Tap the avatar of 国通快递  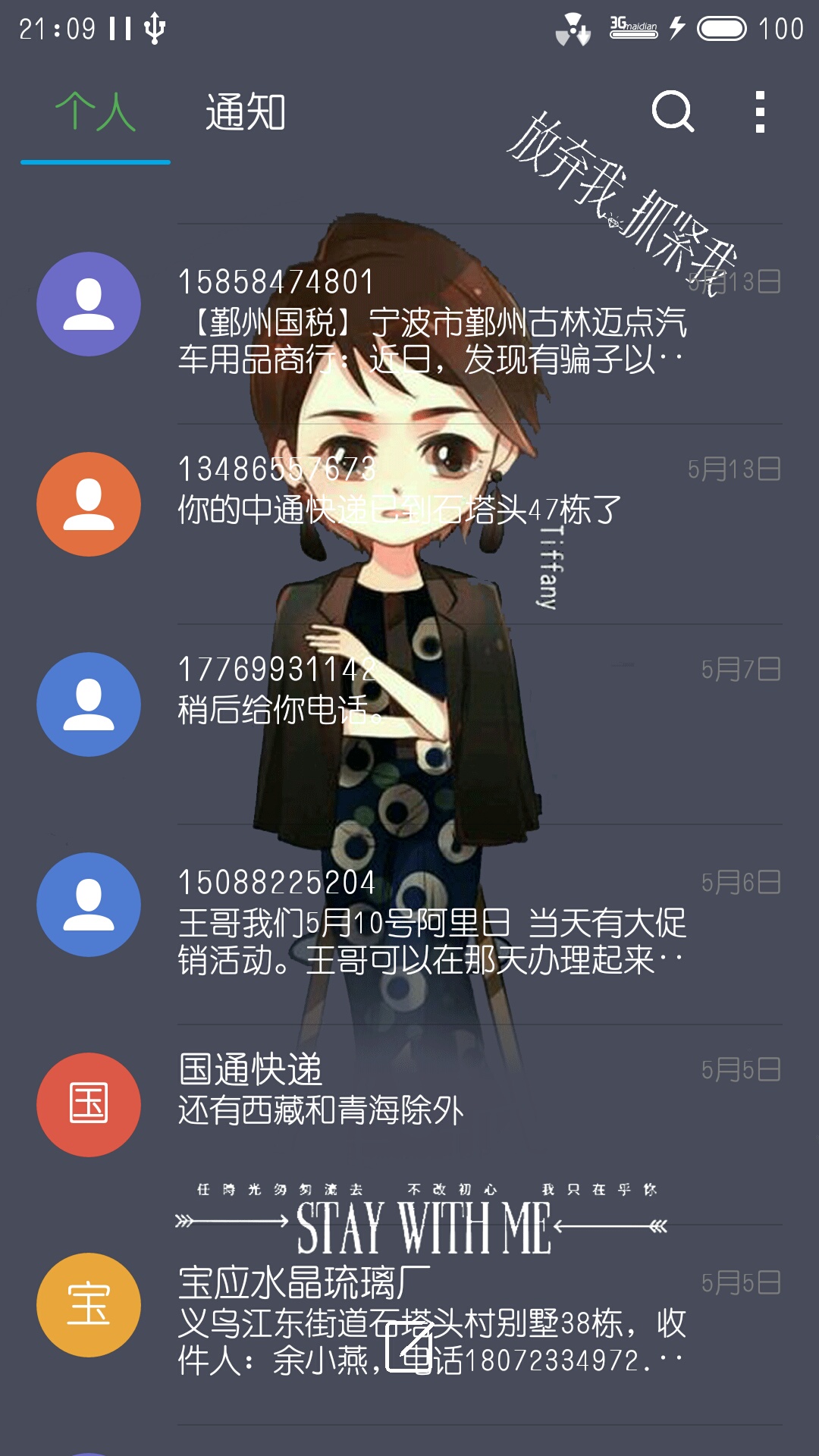coord(89,1104)
